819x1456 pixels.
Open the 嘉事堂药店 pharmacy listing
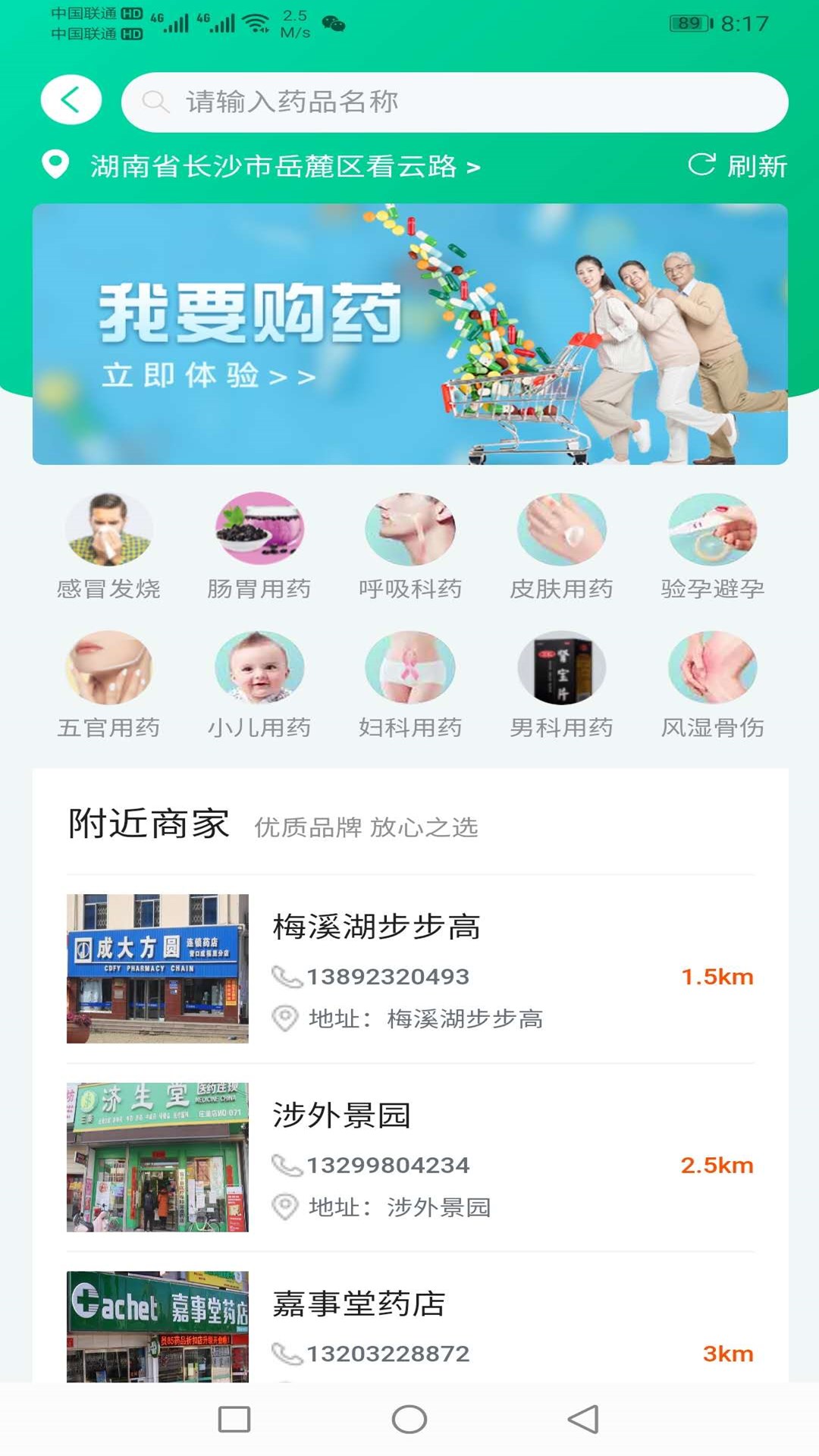[x=409, y=1327]
